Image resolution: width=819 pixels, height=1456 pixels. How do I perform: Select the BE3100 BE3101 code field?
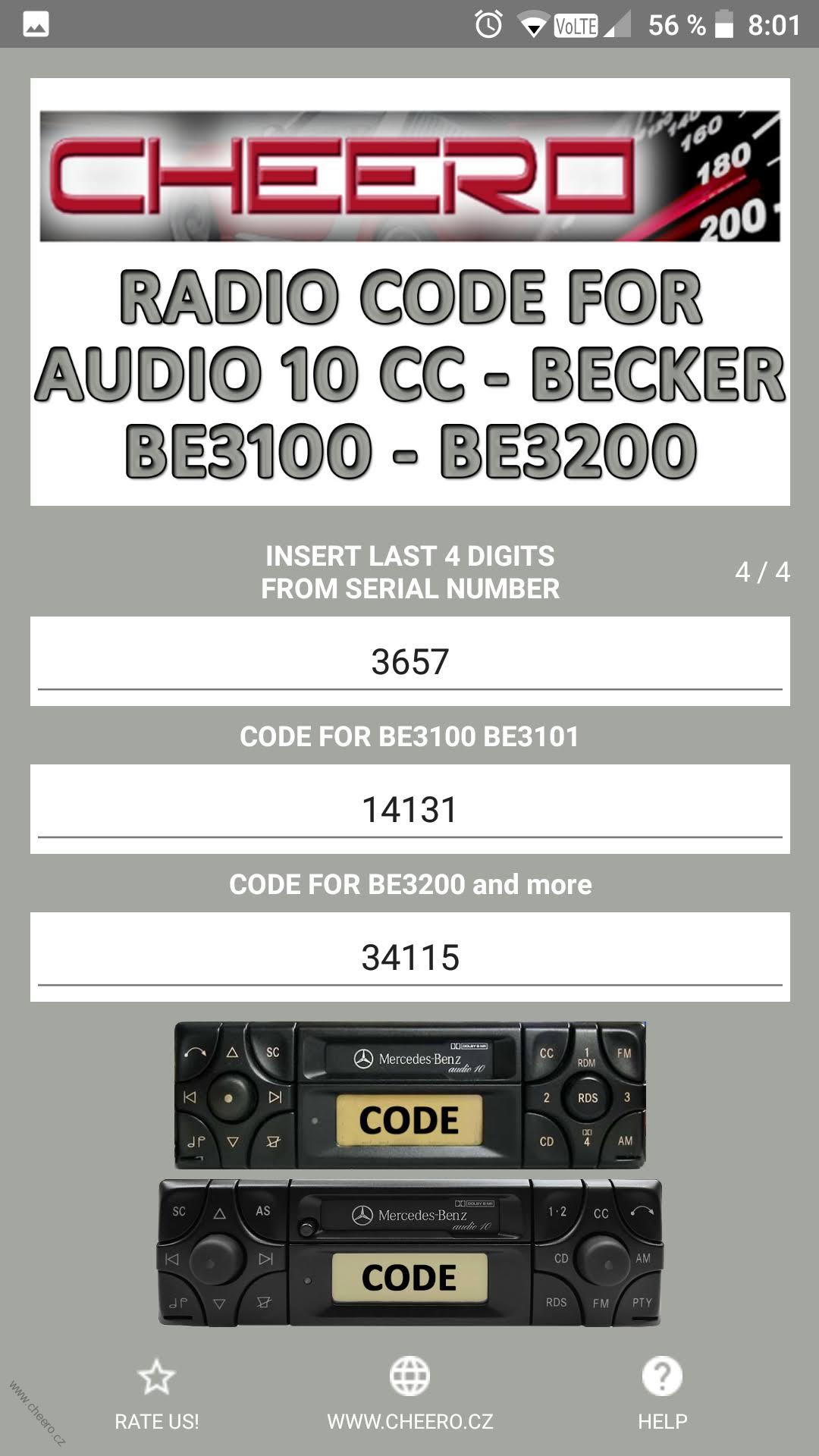tap(409, 809)
